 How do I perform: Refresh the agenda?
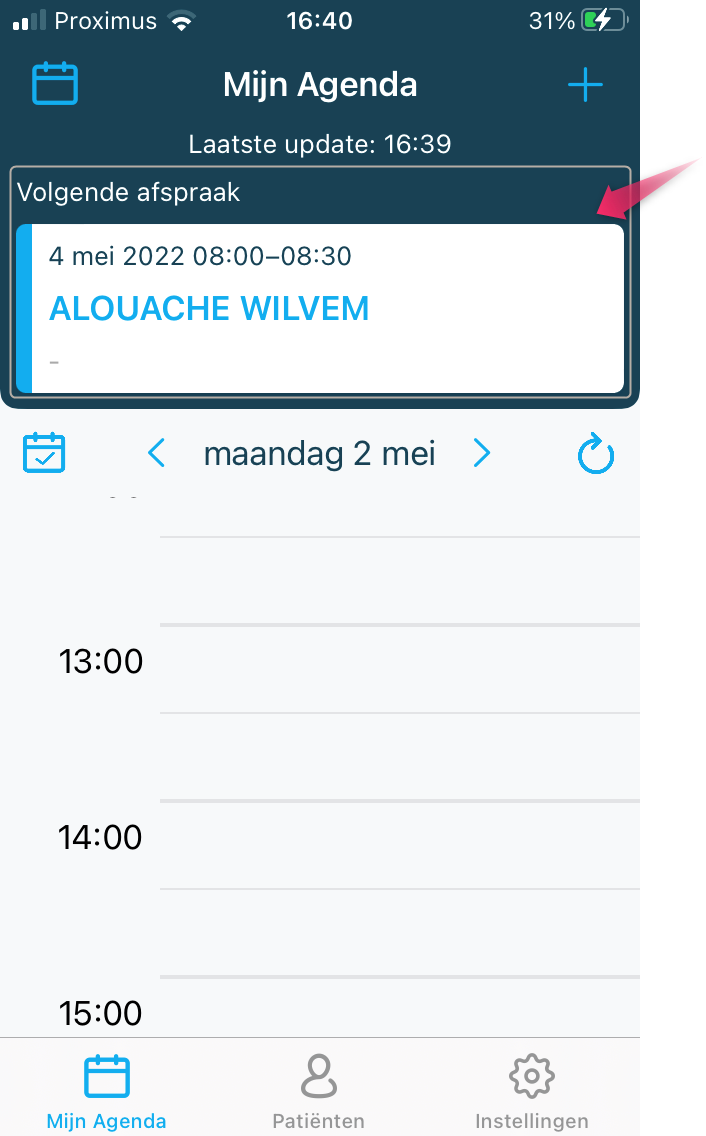pos(596,454)
